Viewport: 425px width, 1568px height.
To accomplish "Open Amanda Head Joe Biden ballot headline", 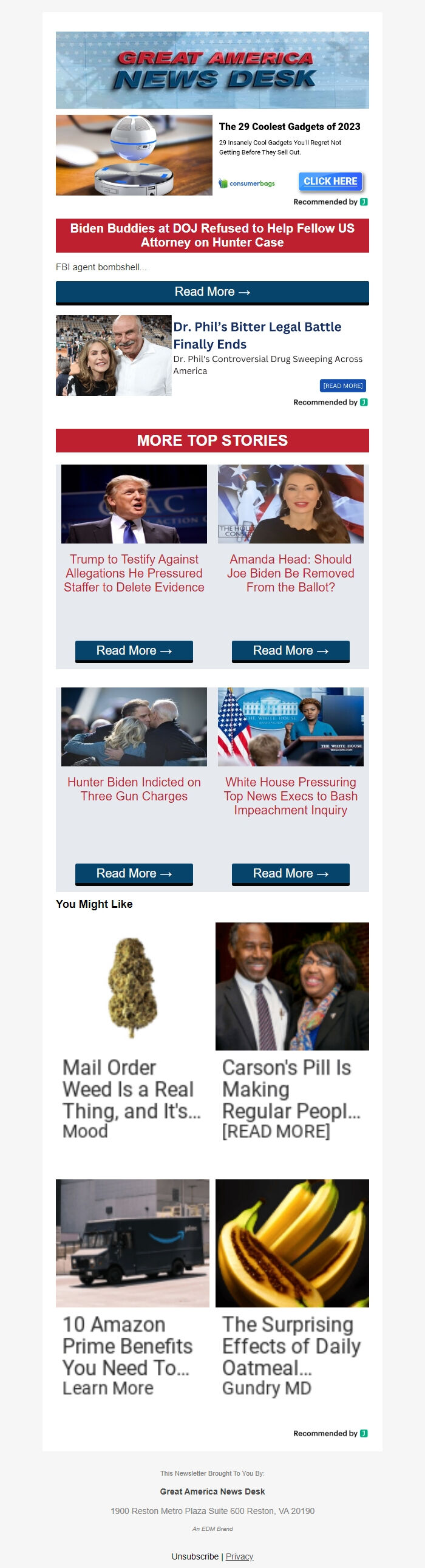I will (x=290, y=573).
